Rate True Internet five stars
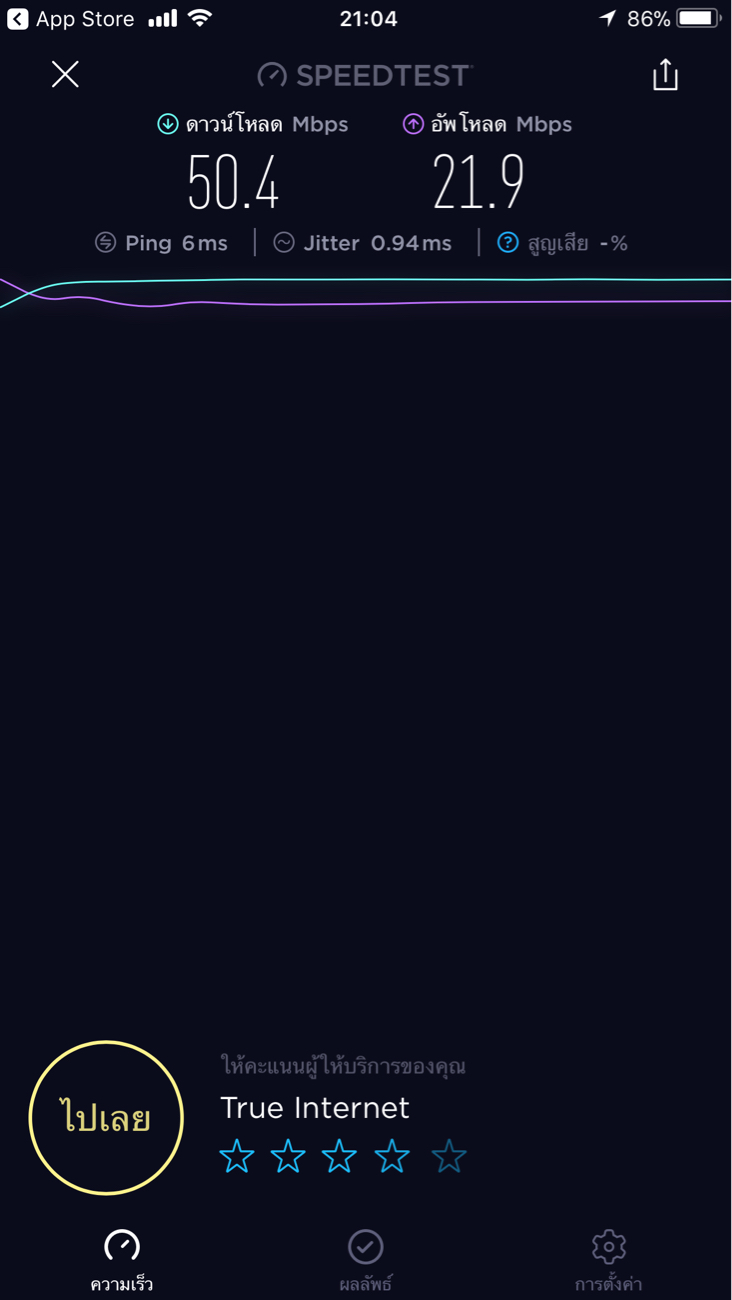 pyautogui.click(x=449, y=1157)
